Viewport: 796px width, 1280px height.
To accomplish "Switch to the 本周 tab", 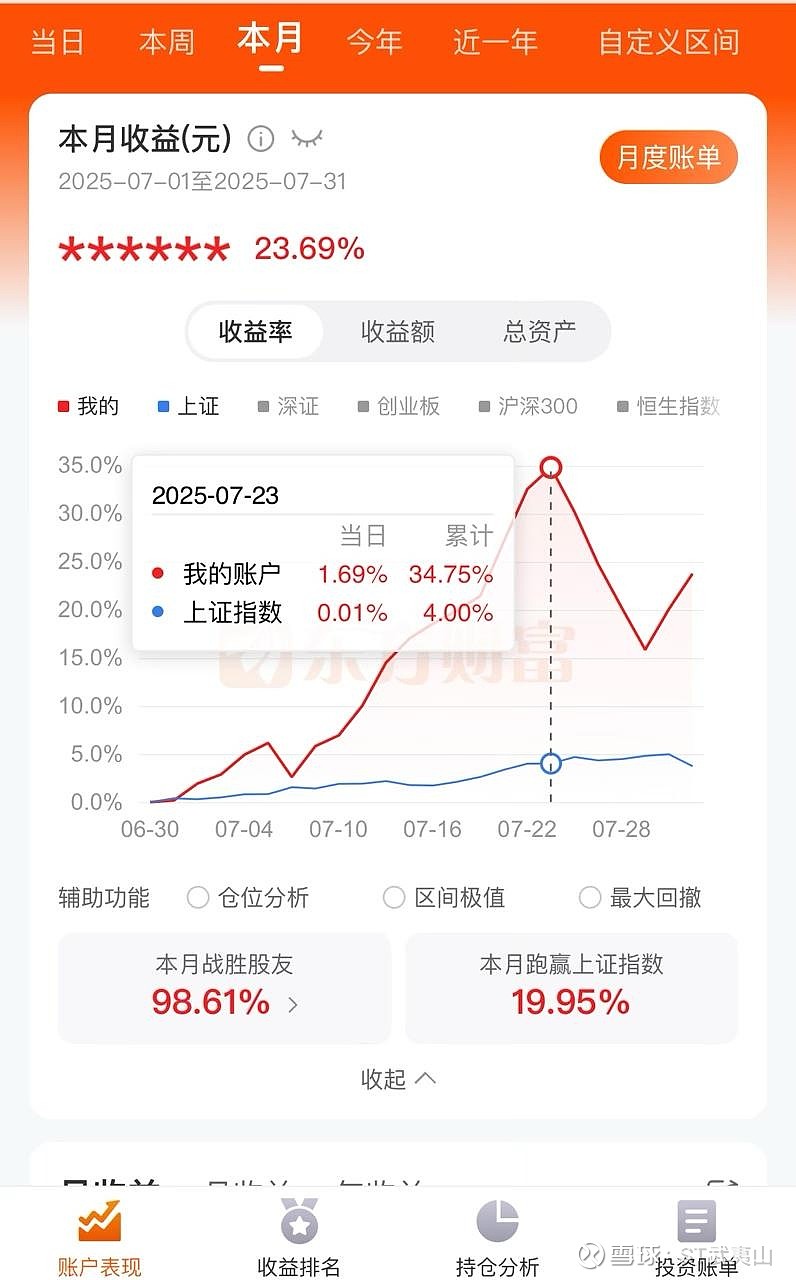I will pos(166,43).
